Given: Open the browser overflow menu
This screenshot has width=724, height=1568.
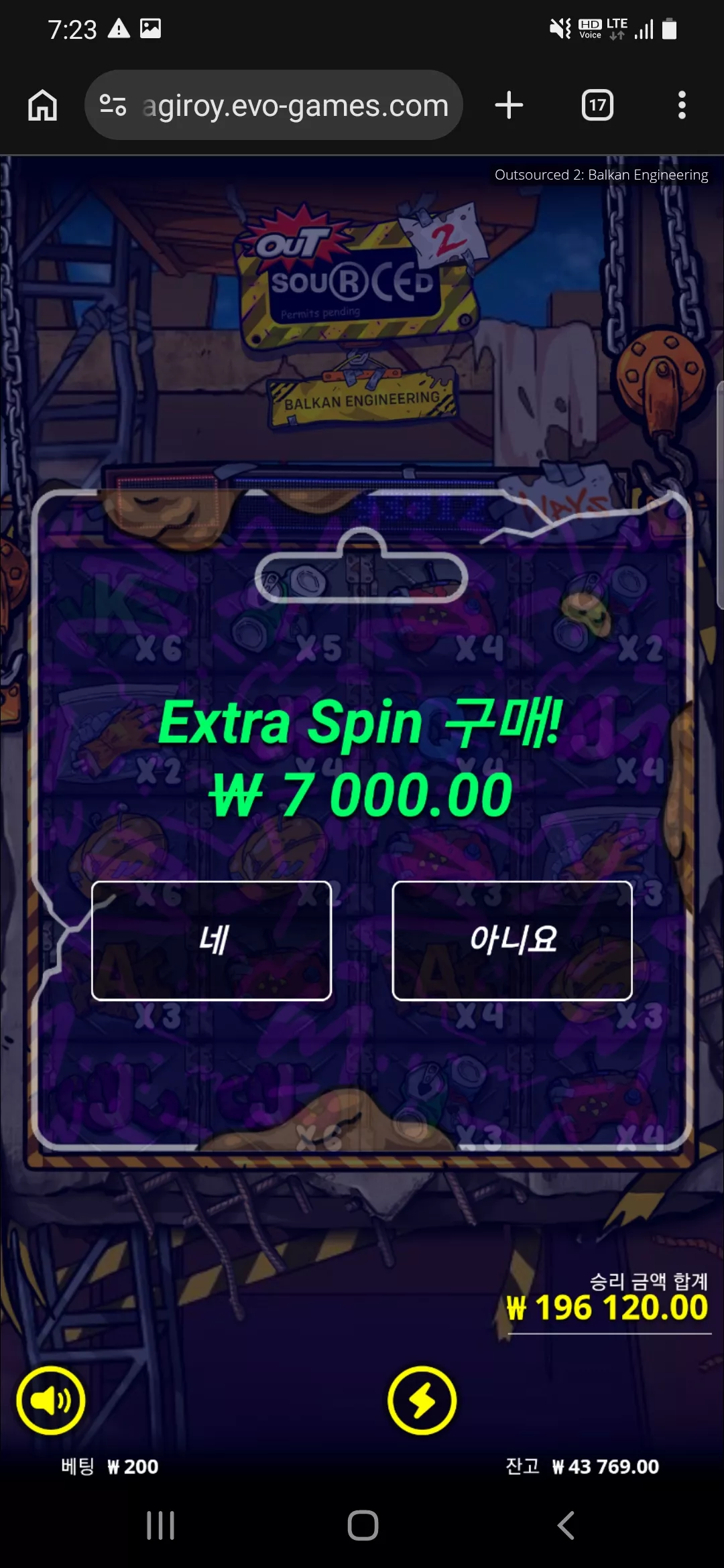Looking at the screenshot, I should point(682,105).
